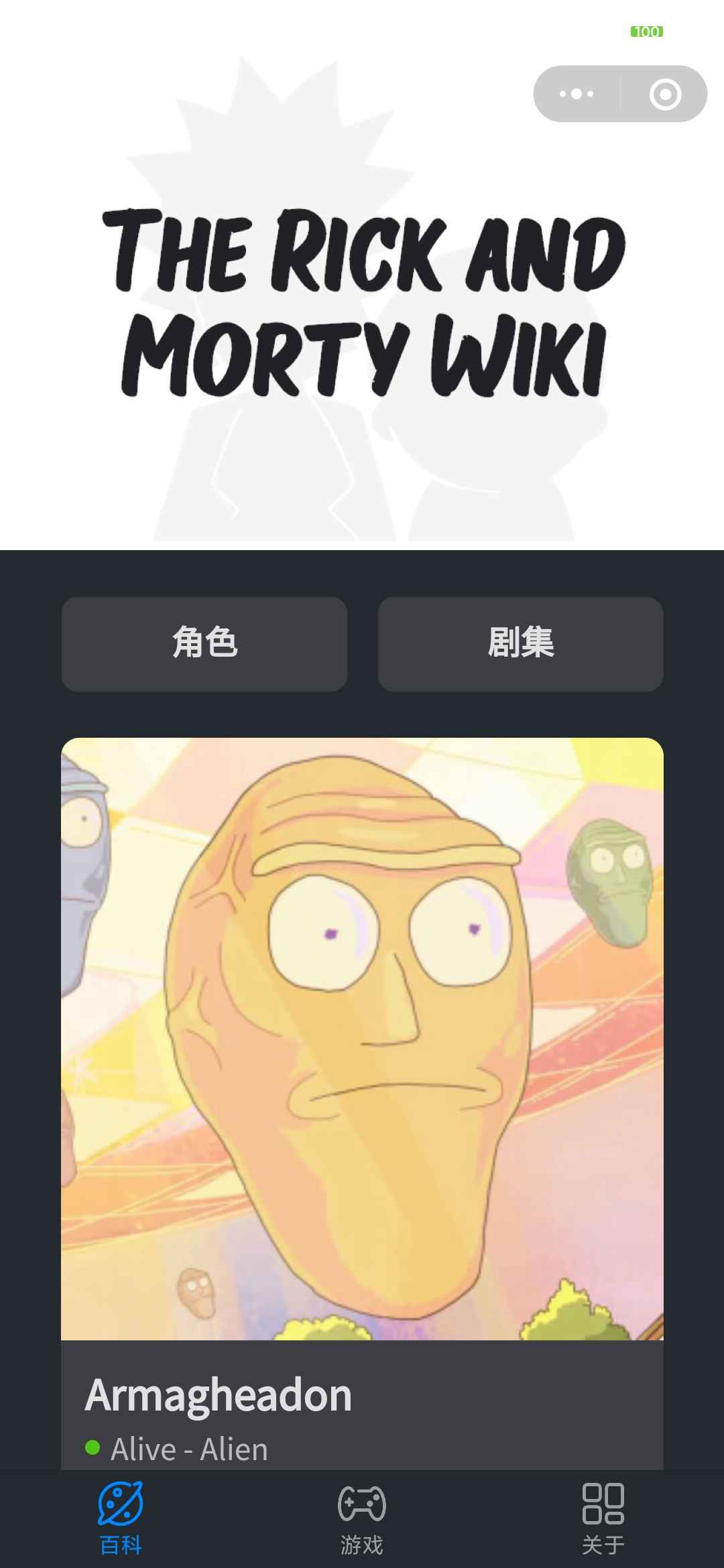Image resolution: width=724 pixels, height=1568 pixels.
Task: Switch to the 游戏 tab
Action: [x=362, y=1518]
